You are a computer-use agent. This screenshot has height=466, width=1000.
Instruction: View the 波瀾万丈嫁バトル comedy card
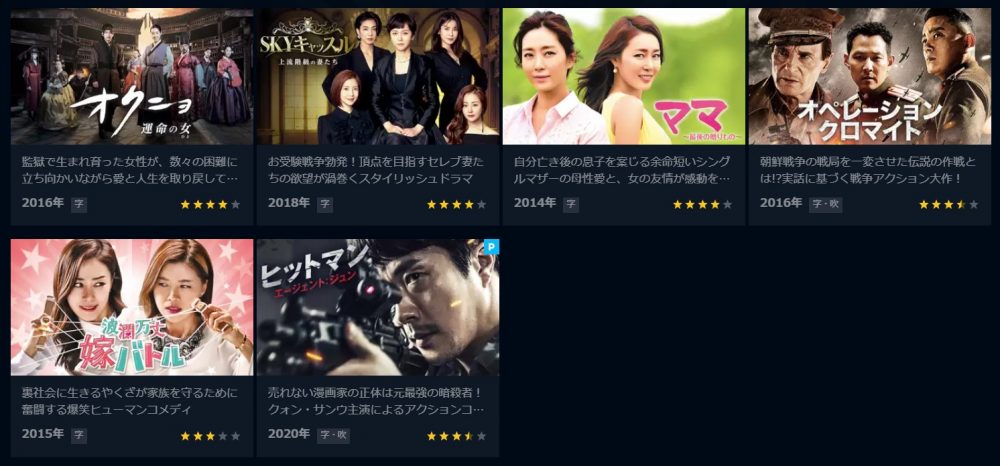point(131,307)
